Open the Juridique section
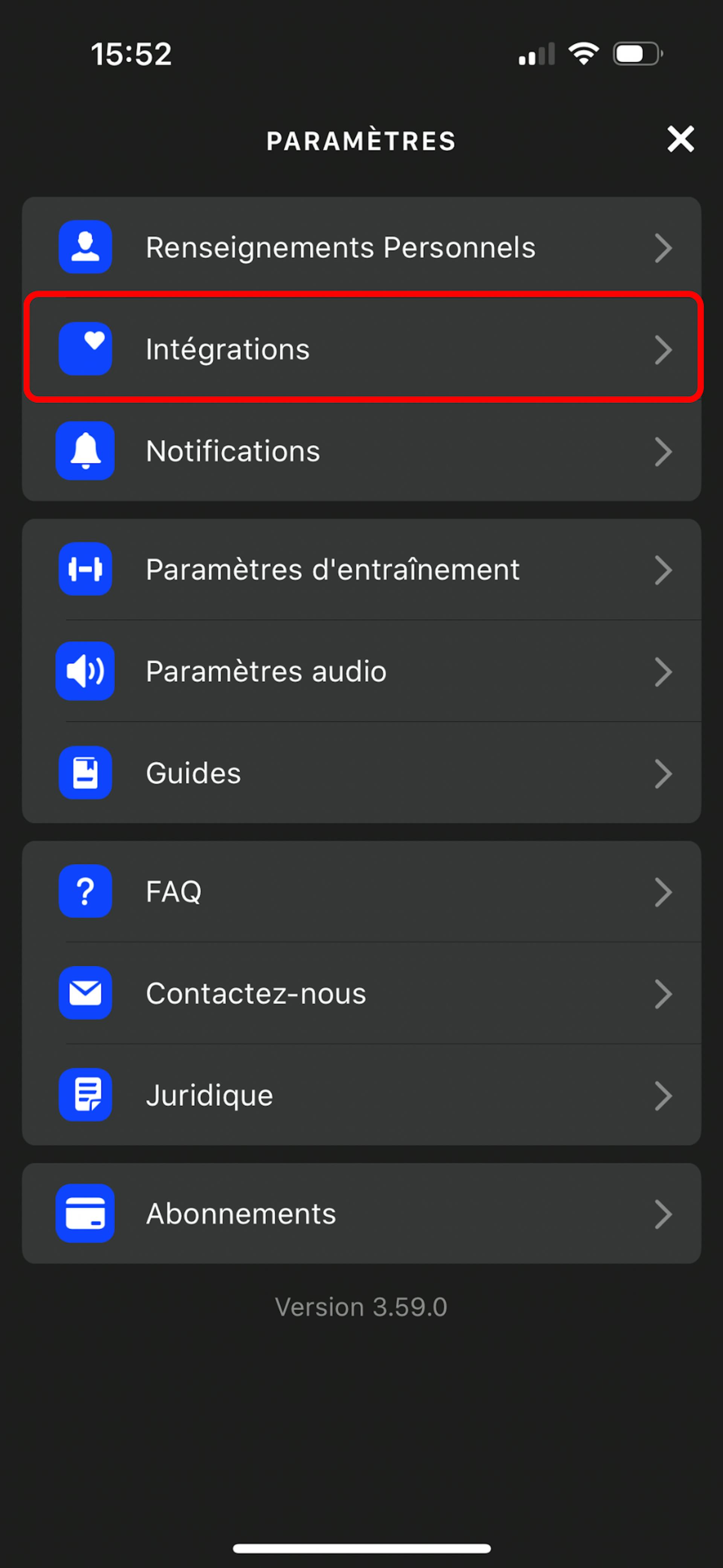 (x=361, y=1095)
